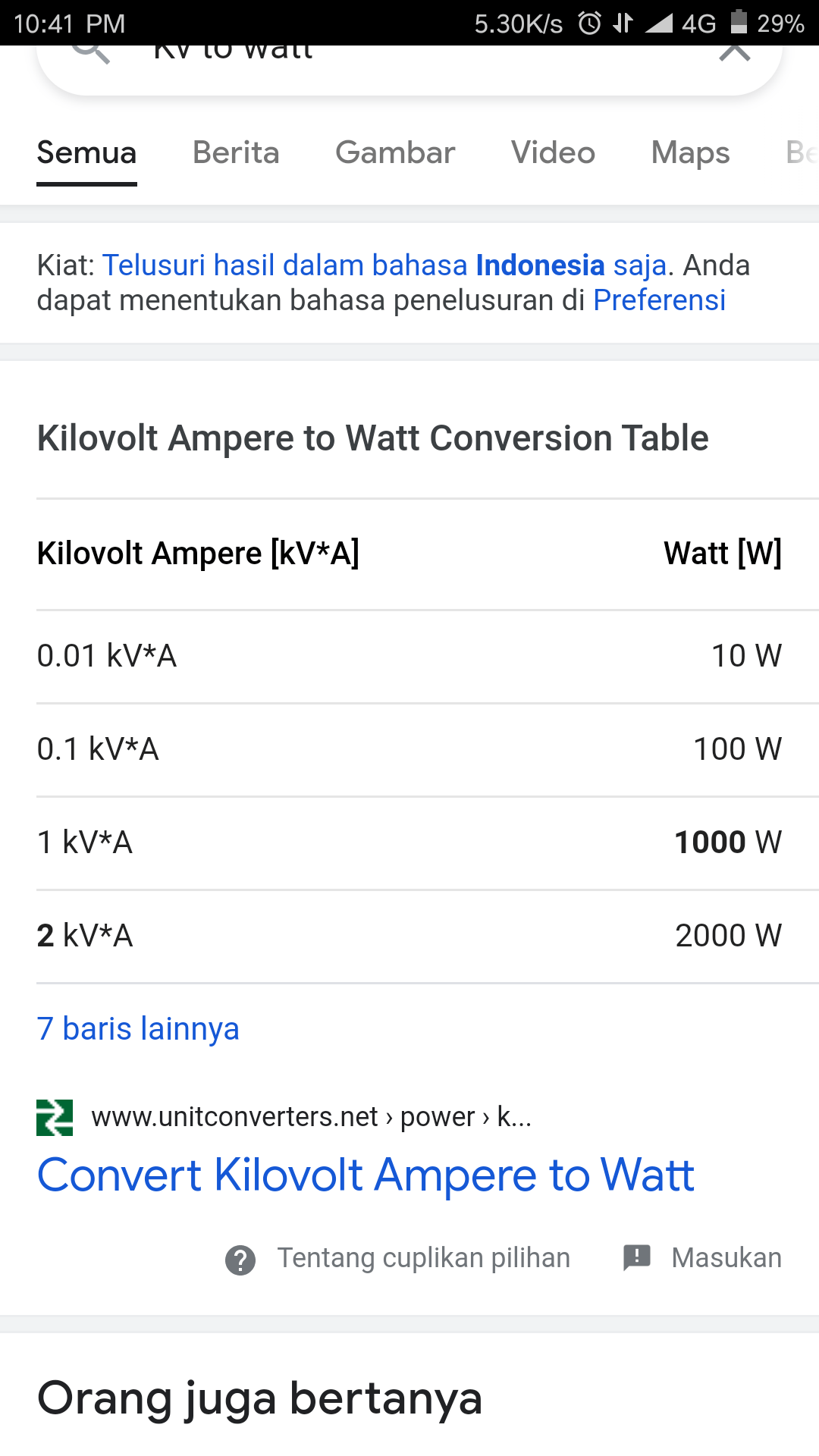Image resolution: width=819 pixels, height=1456 pixels.
Task: Expand the table with 7 baris lainnya
Action: (137, 1029)
